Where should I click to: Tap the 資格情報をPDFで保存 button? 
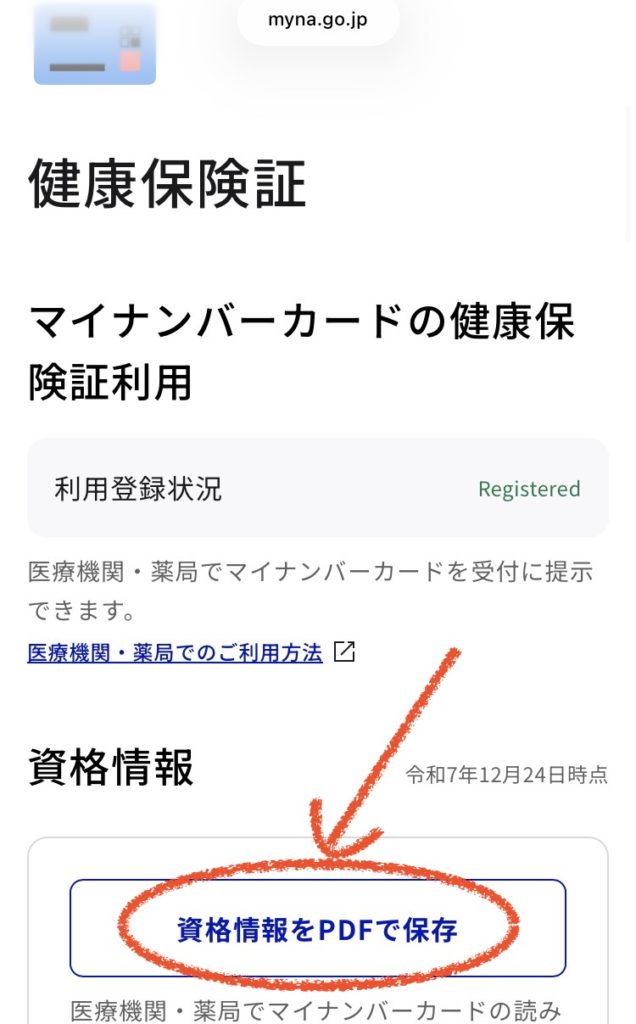317,929
